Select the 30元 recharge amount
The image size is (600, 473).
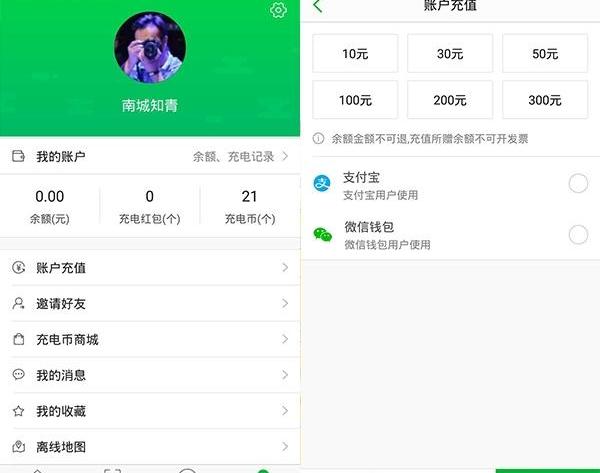click(450, 54)
